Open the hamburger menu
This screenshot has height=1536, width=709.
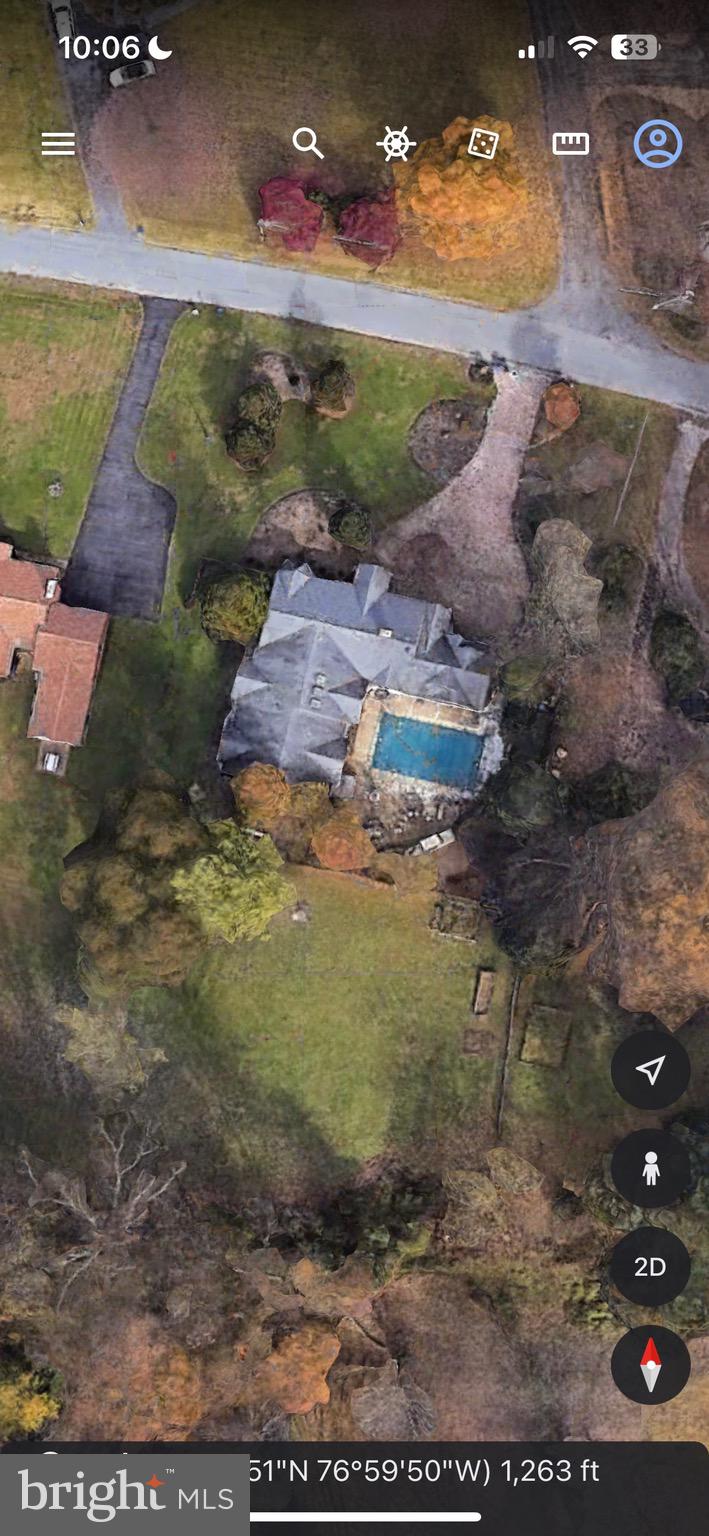coord(58,144)
